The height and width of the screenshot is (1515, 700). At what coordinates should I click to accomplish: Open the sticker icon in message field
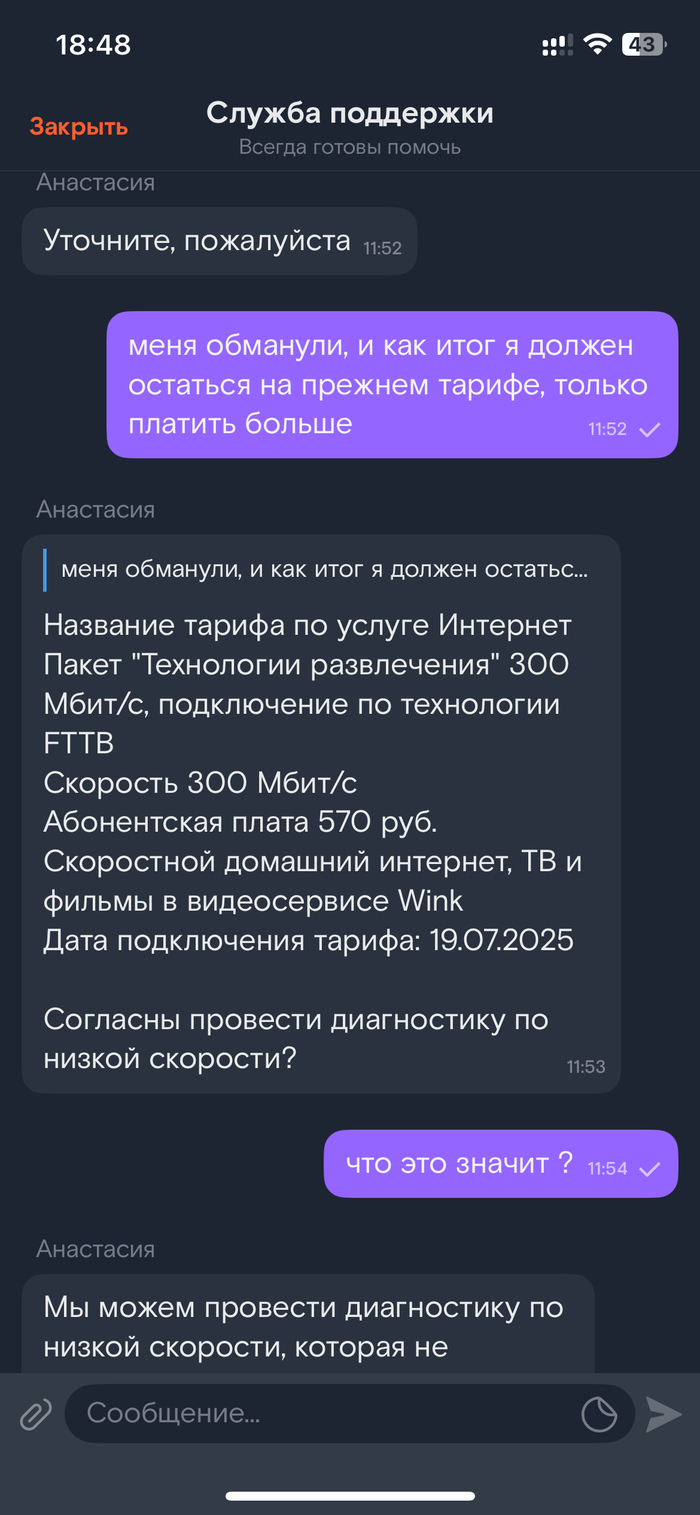(x=600, y=1414)
